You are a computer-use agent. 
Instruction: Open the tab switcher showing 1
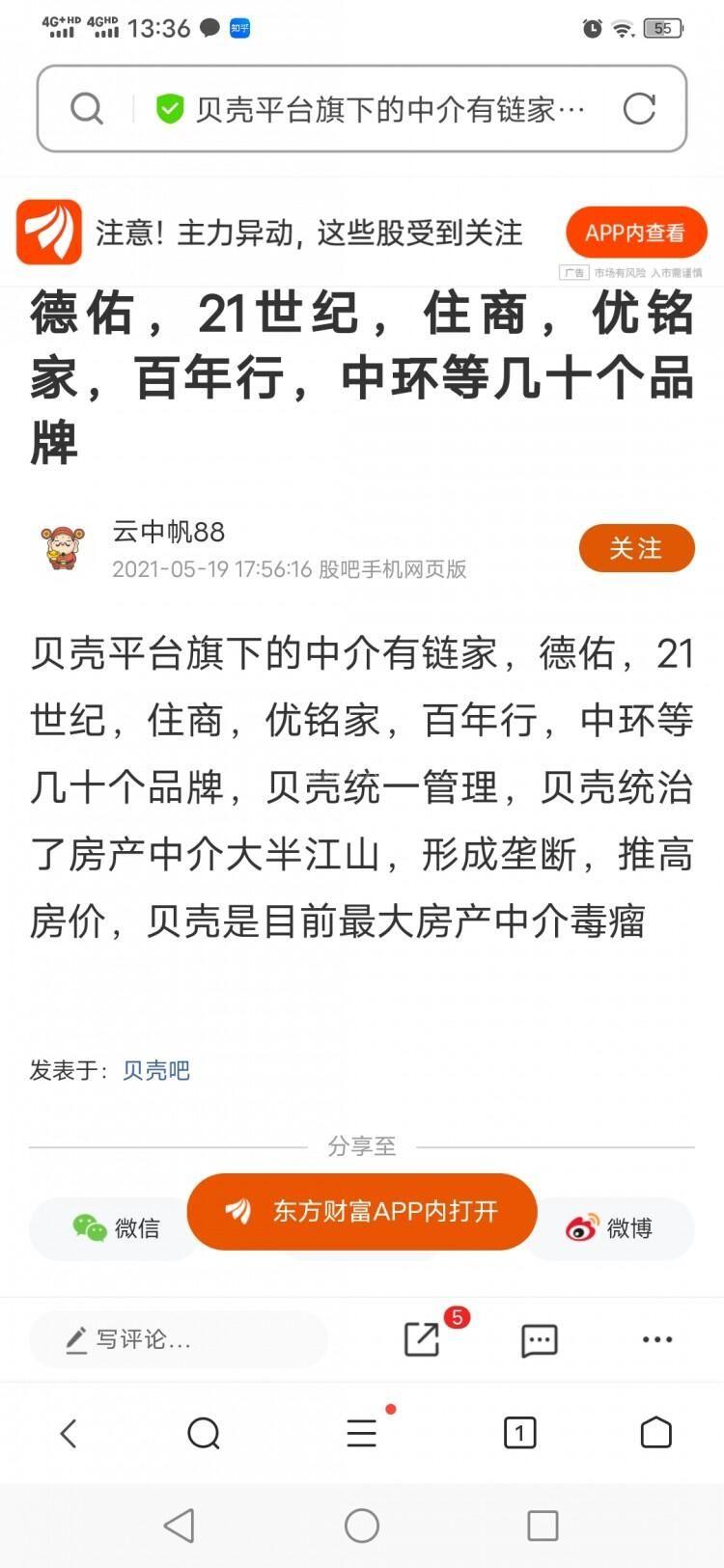[x=519, y=1433]
